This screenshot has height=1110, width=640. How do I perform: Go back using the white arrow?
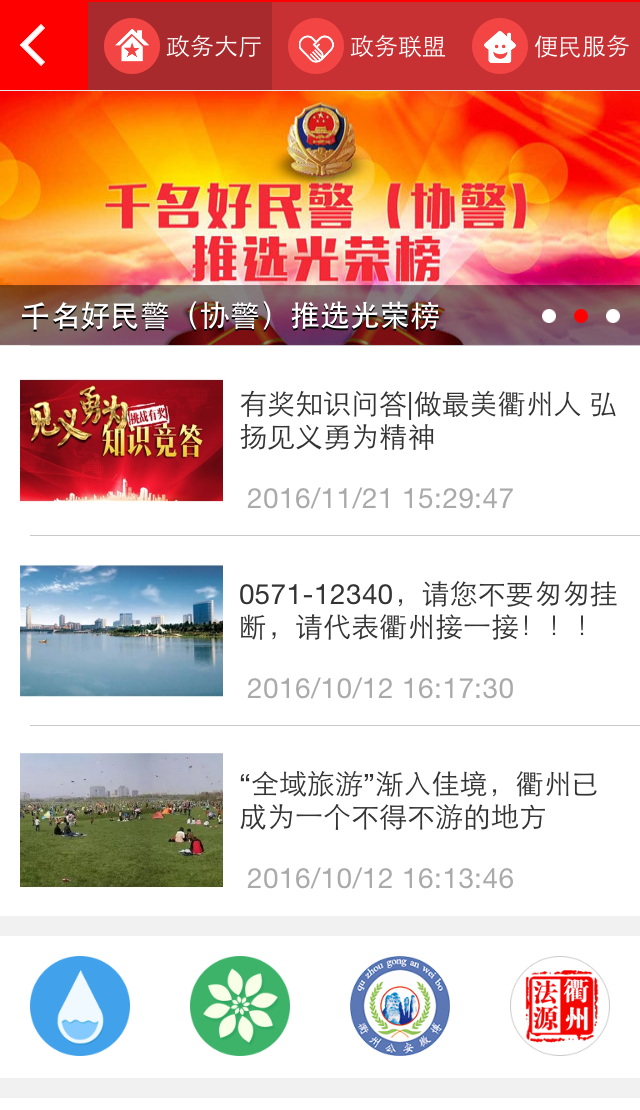point(34,46)
